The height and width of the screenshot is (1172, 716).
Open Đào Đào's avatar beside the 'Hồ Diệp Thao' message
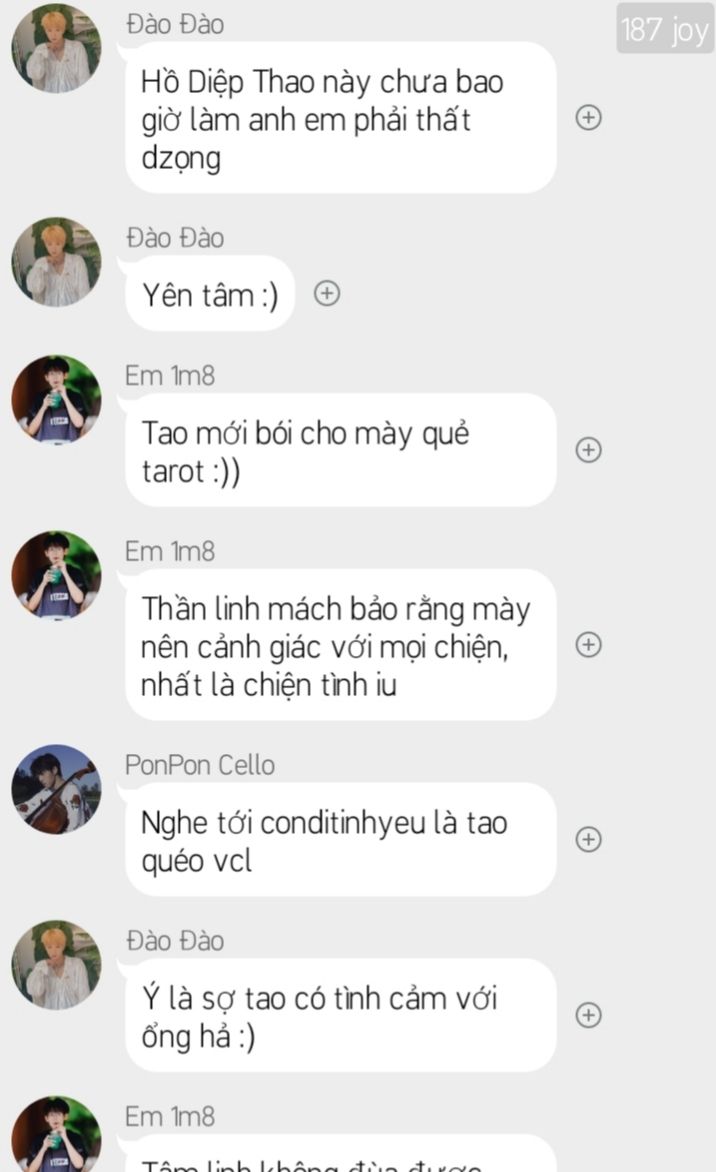tap(56, 48)
